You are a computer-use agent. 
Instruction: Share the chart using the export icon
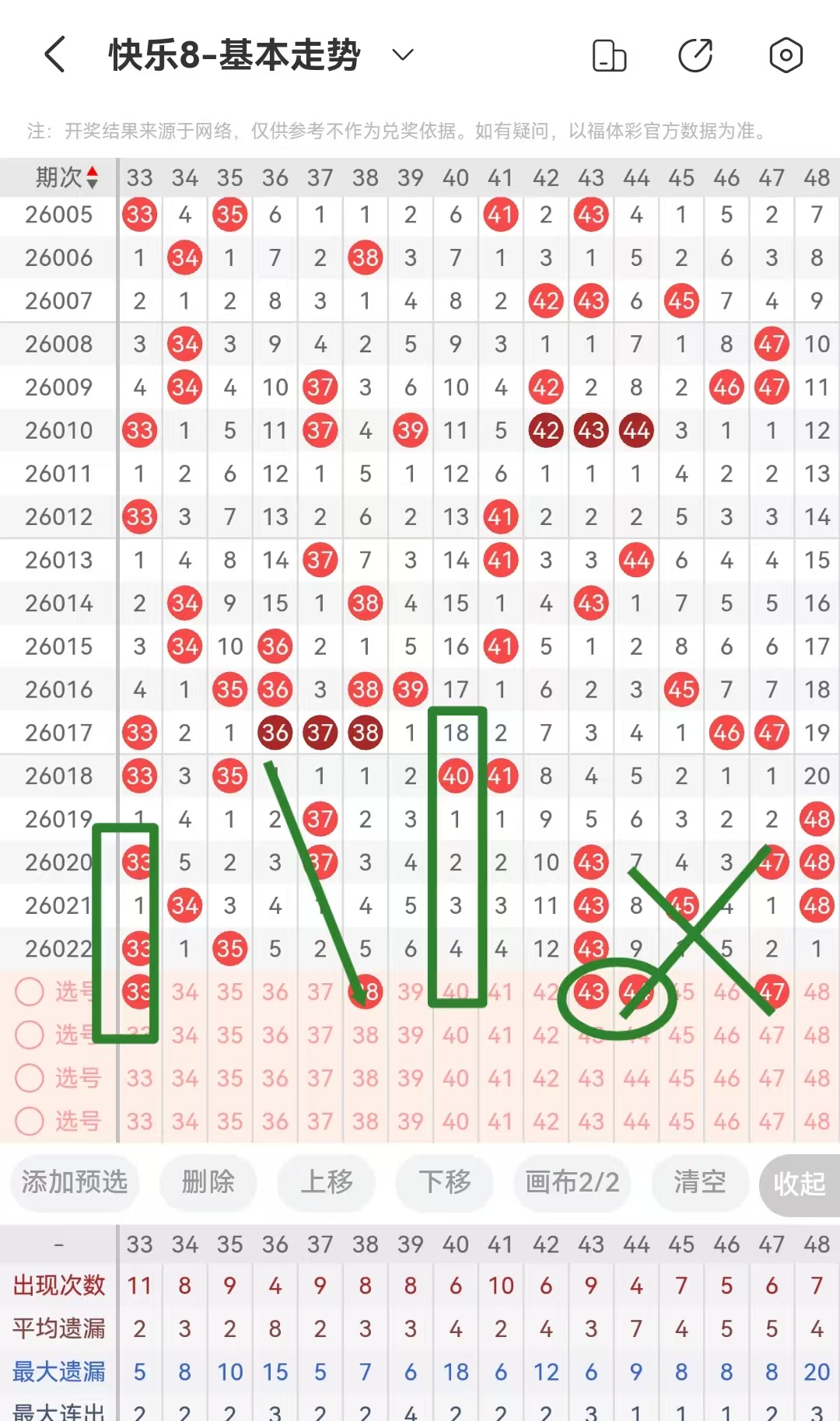[695, 55]
